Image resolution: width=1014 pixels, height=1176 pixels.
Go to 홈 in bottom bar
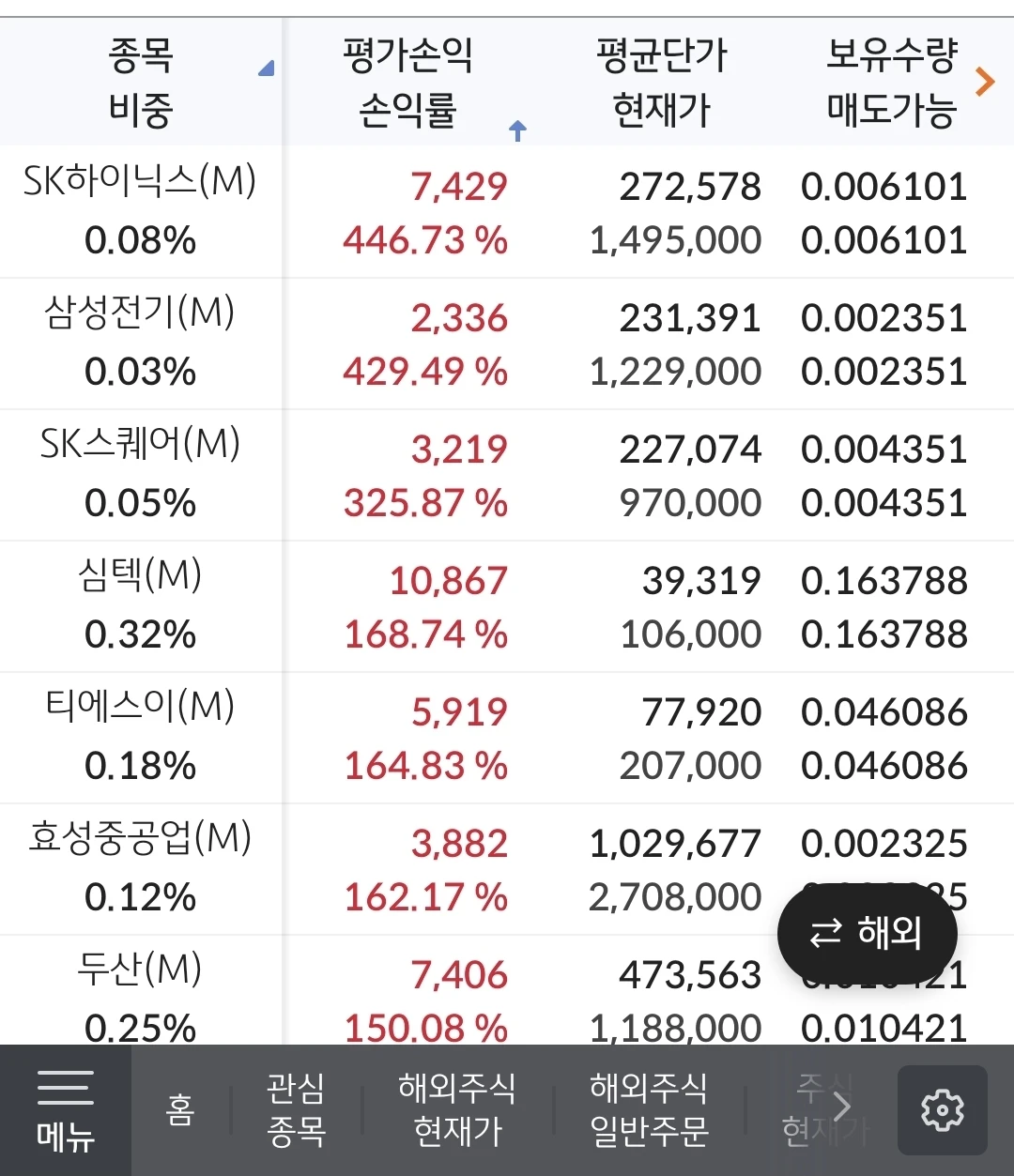coord(180,1110)
